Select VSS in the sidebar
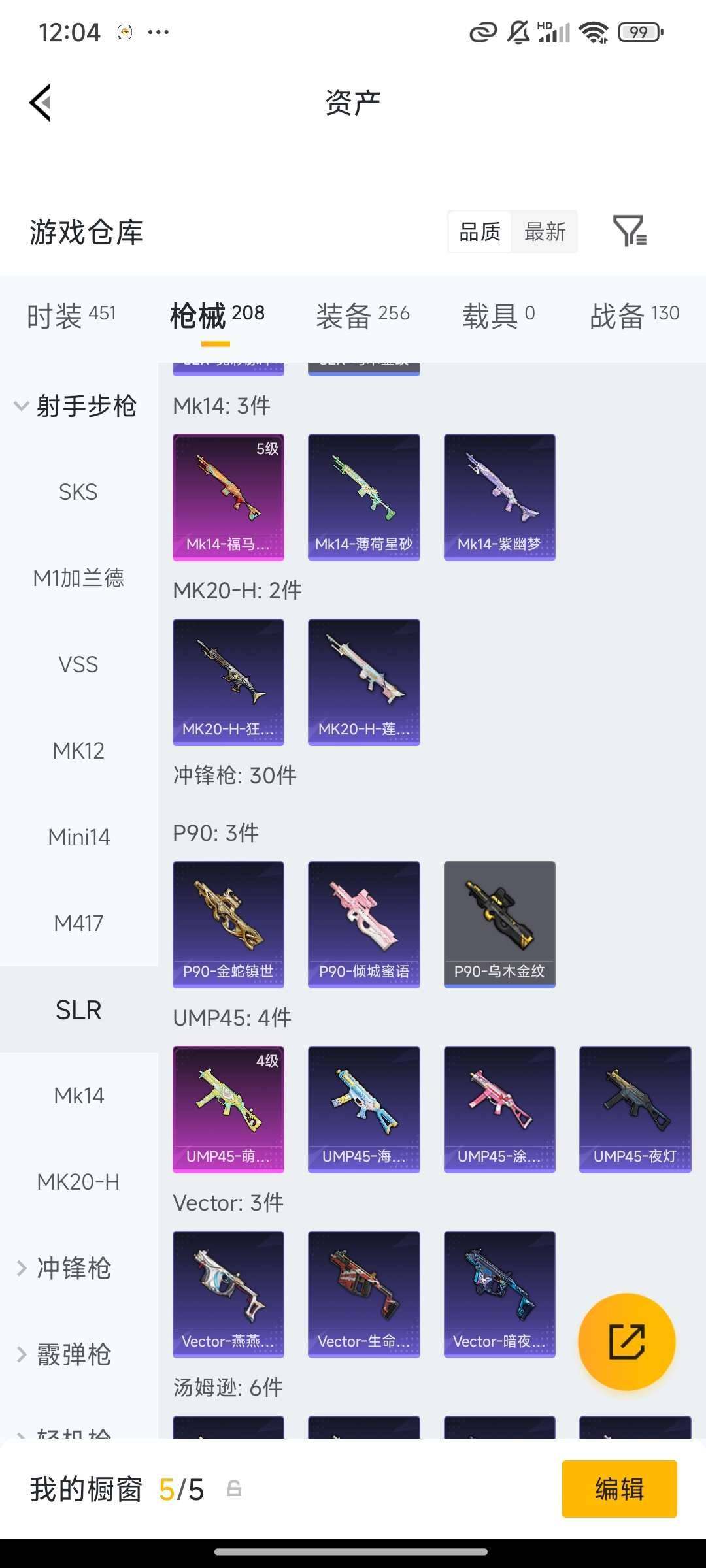Screen dimensions: 706x1568 click(x=78, y=664)
